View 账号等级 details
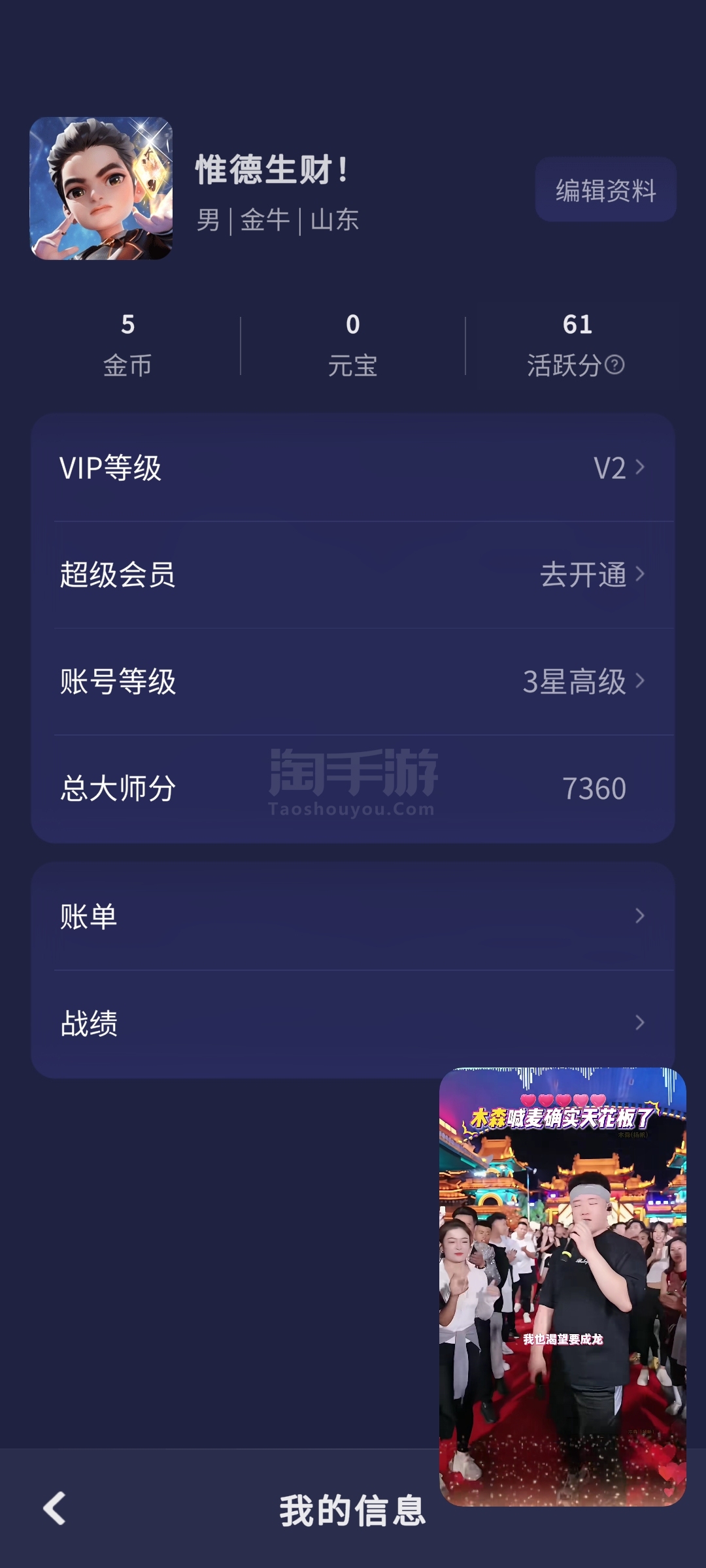Viewport: 706px width, 1568px height. [353, 681]
